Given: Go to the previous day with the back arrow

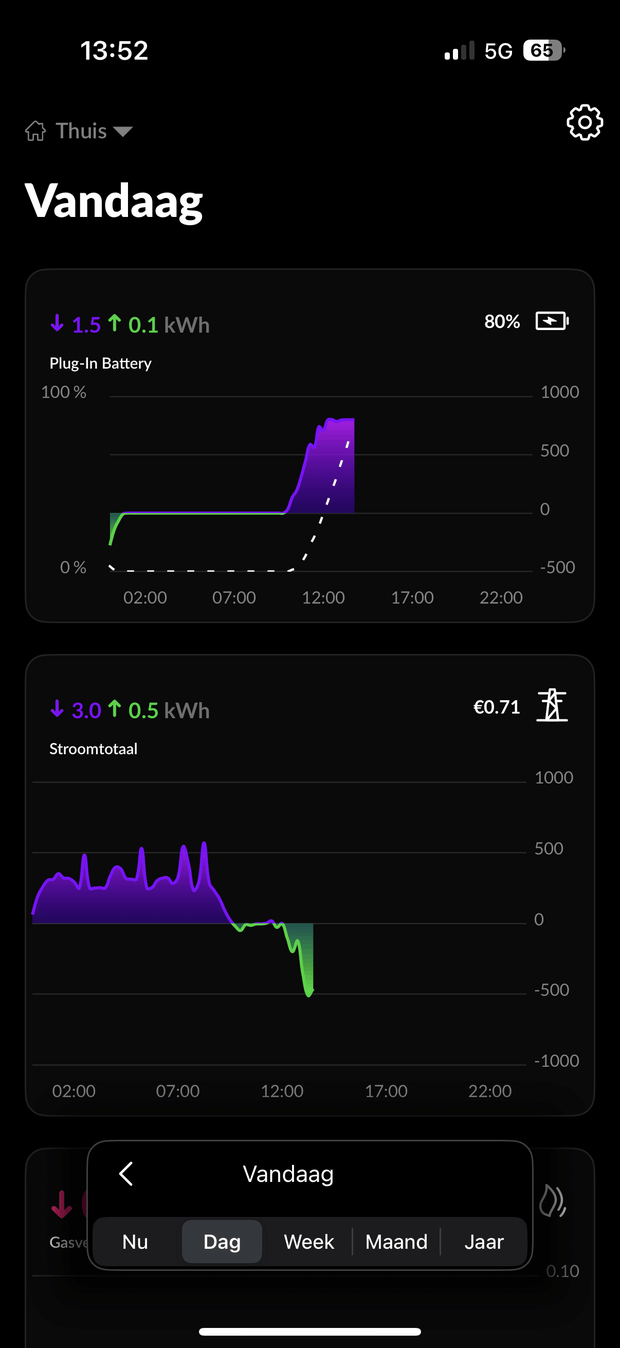Looking at the screenshot, I should [126, 1174].
